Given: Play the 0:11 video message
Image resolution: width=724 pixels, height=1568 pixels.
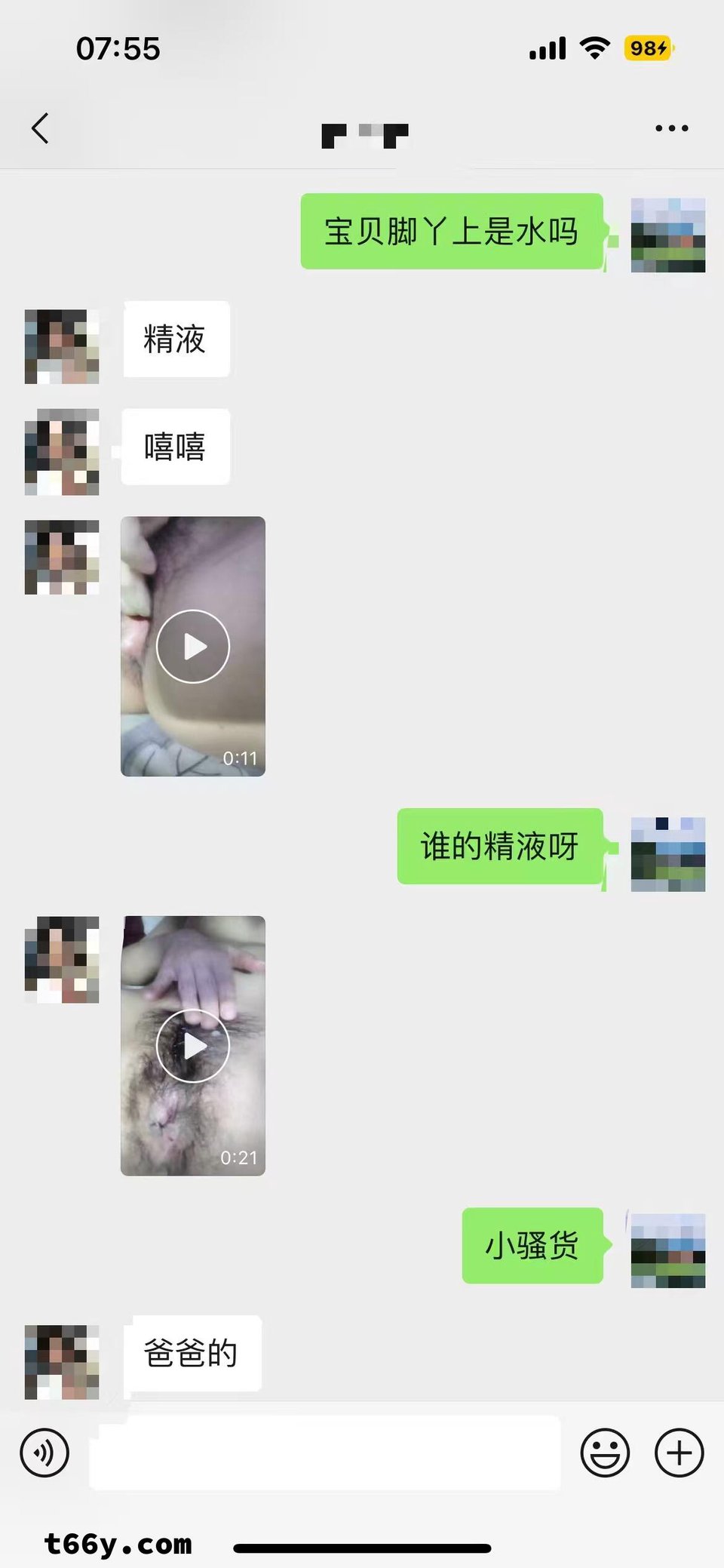Looking at the screenshot, I should coord(193,647).
